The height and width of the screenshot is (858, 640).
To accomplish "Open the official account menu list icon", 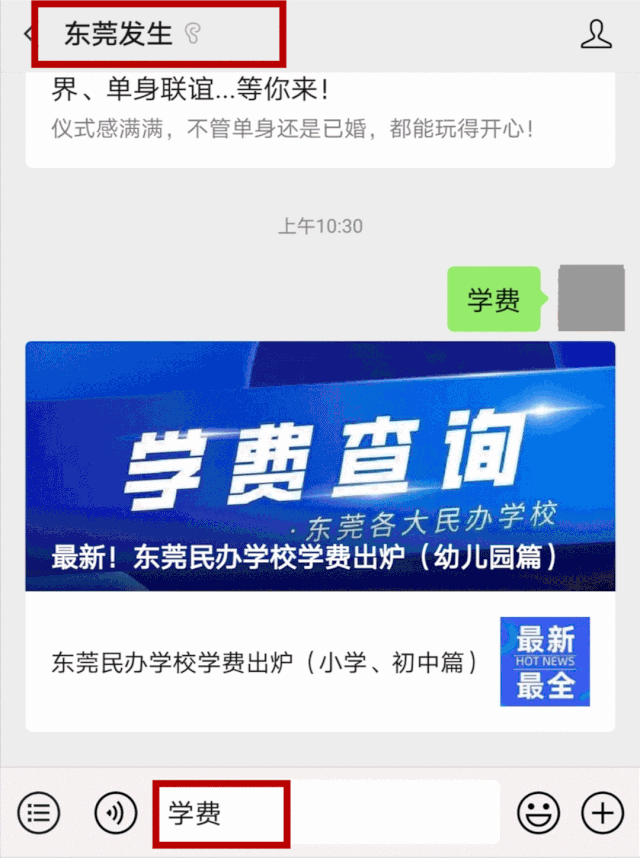I will [x=38, y=813].
